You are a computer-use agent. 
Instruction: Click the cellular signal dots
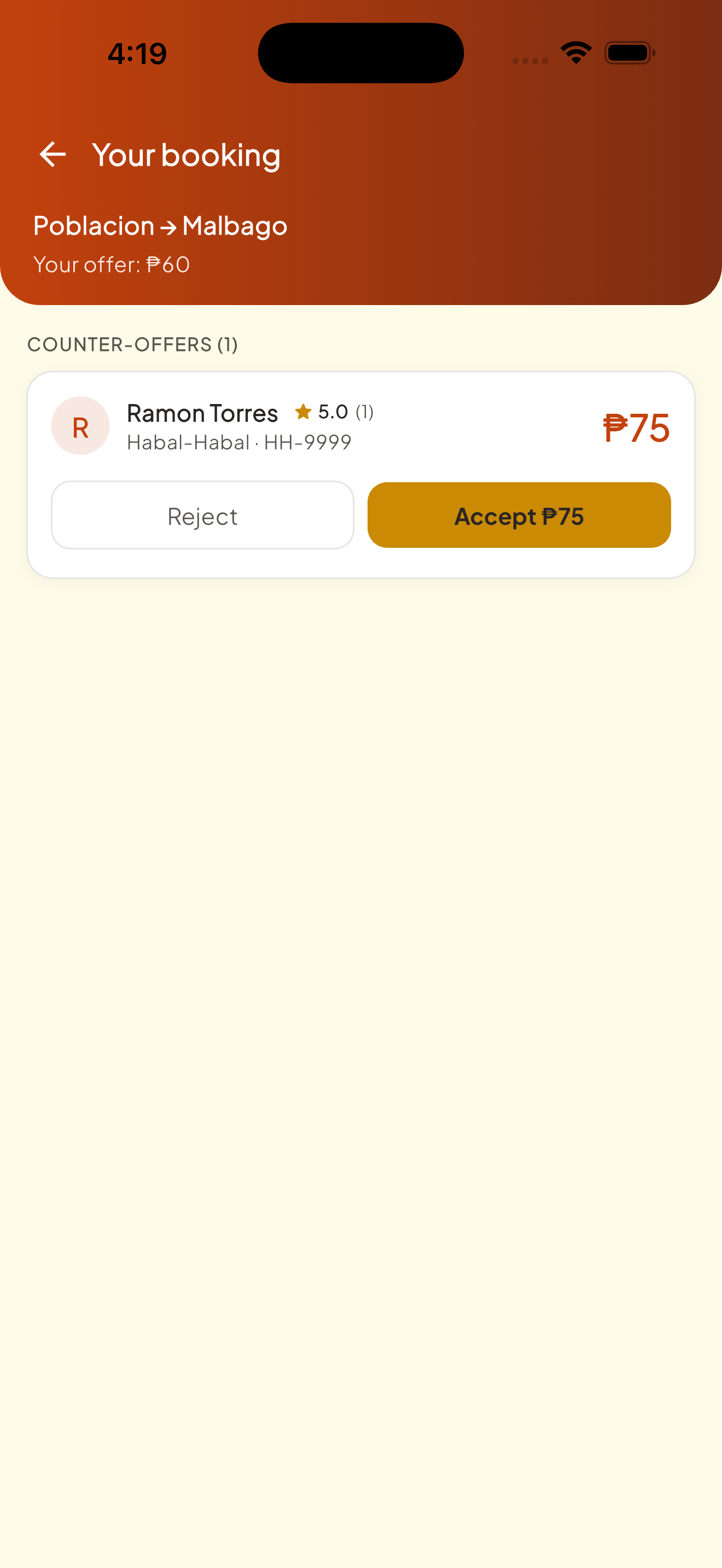529,59
